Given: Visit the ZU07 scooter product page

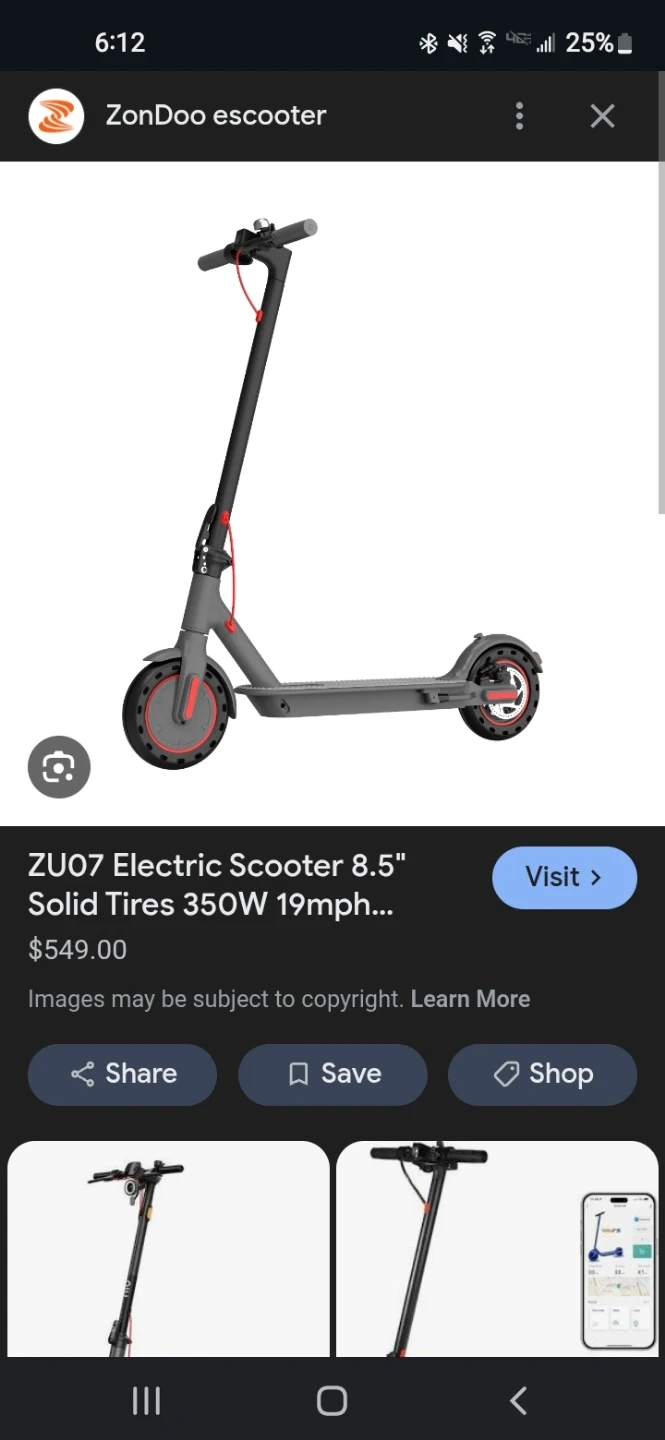Looking at the screenshot, I should pos(564,877).
